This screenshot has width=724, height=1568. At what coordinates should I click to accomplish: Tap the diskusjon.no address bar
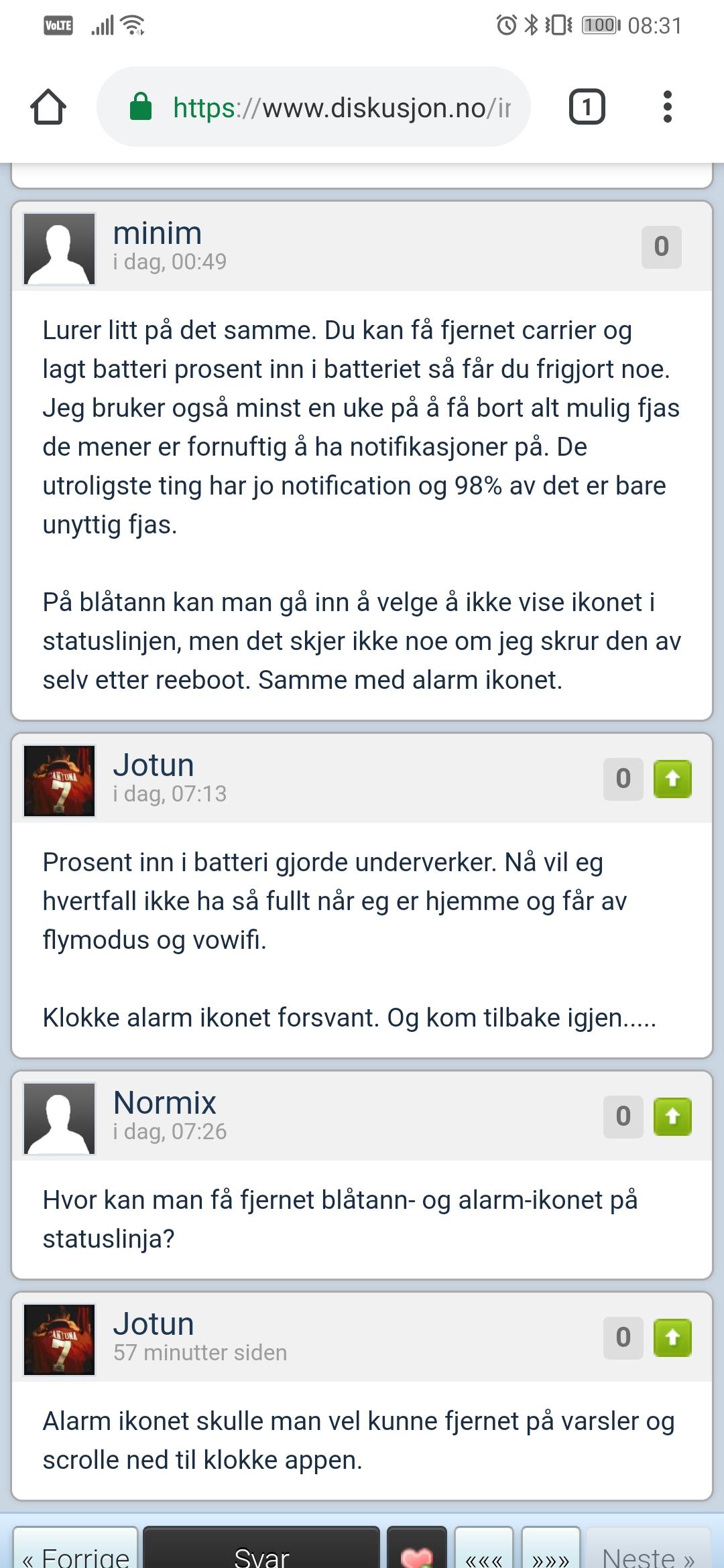[314, 107]
